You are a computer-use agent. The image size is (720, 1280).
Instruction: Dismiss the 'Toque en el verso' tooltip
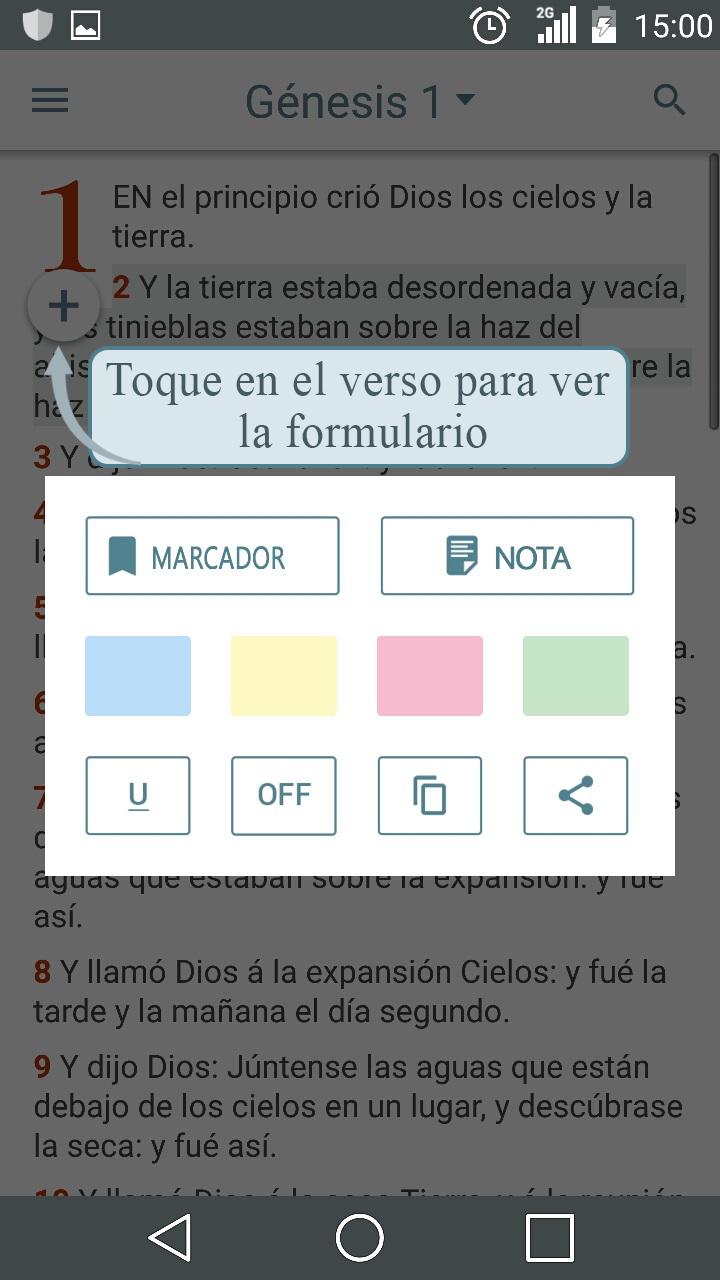360,406
